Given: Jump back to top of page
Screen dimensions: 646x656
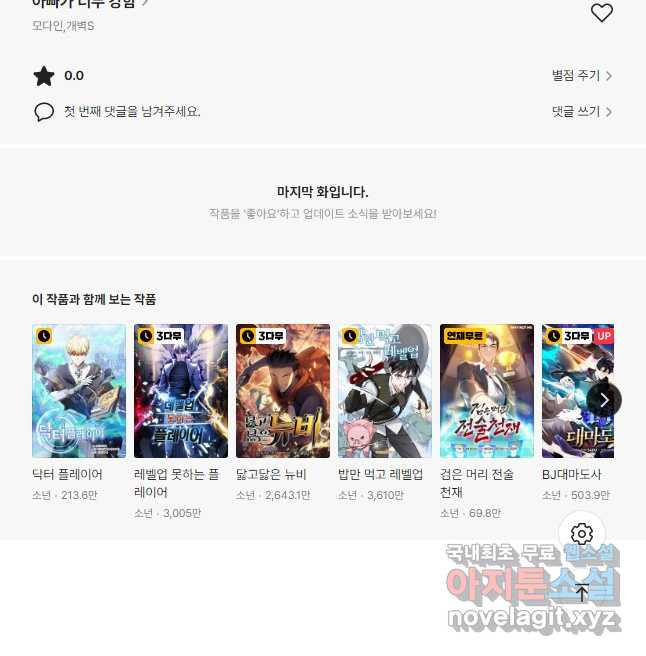Looking at the screenshot, I should (582, 592).
